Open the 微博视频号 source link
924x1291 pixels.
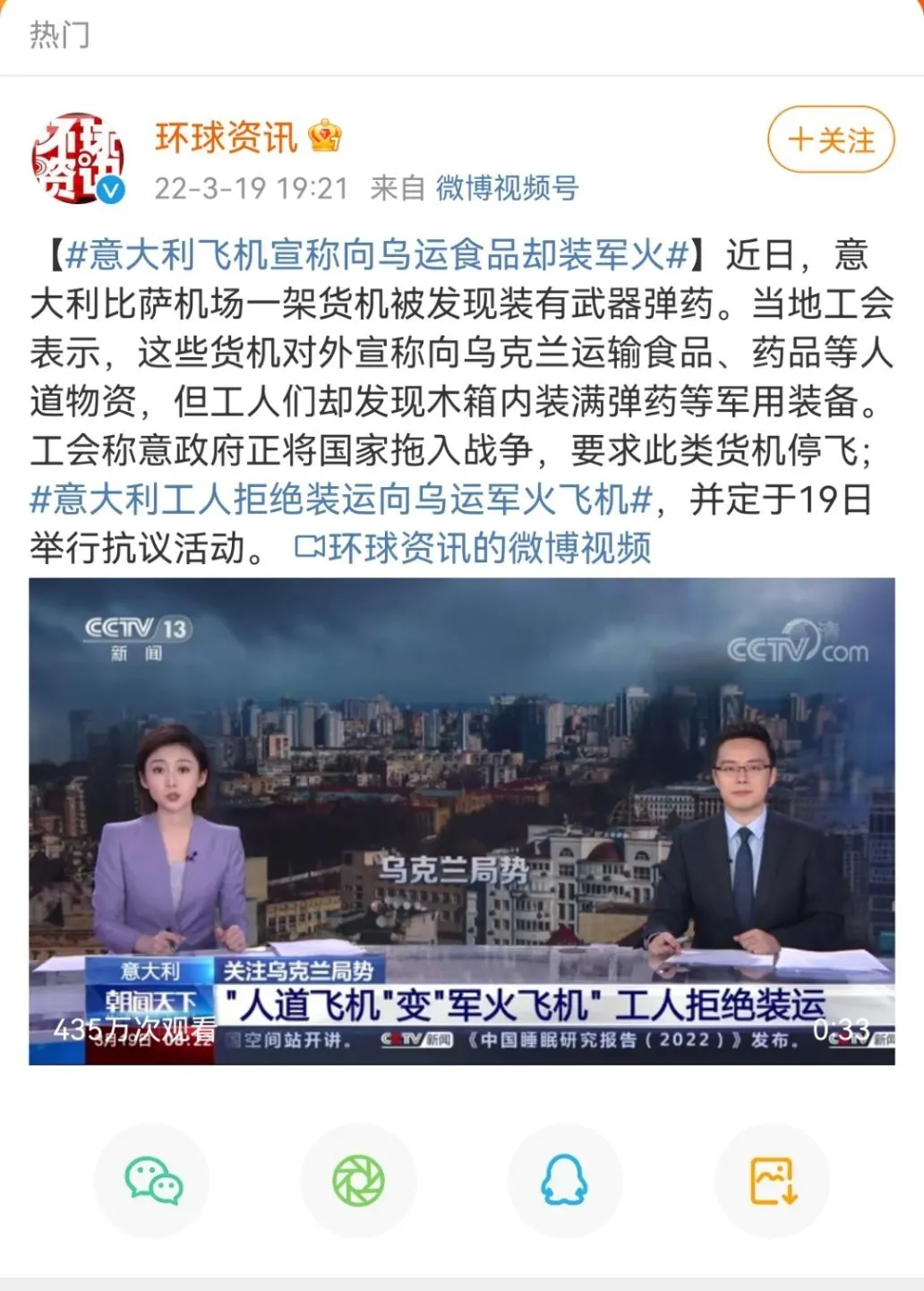[507, 188]
